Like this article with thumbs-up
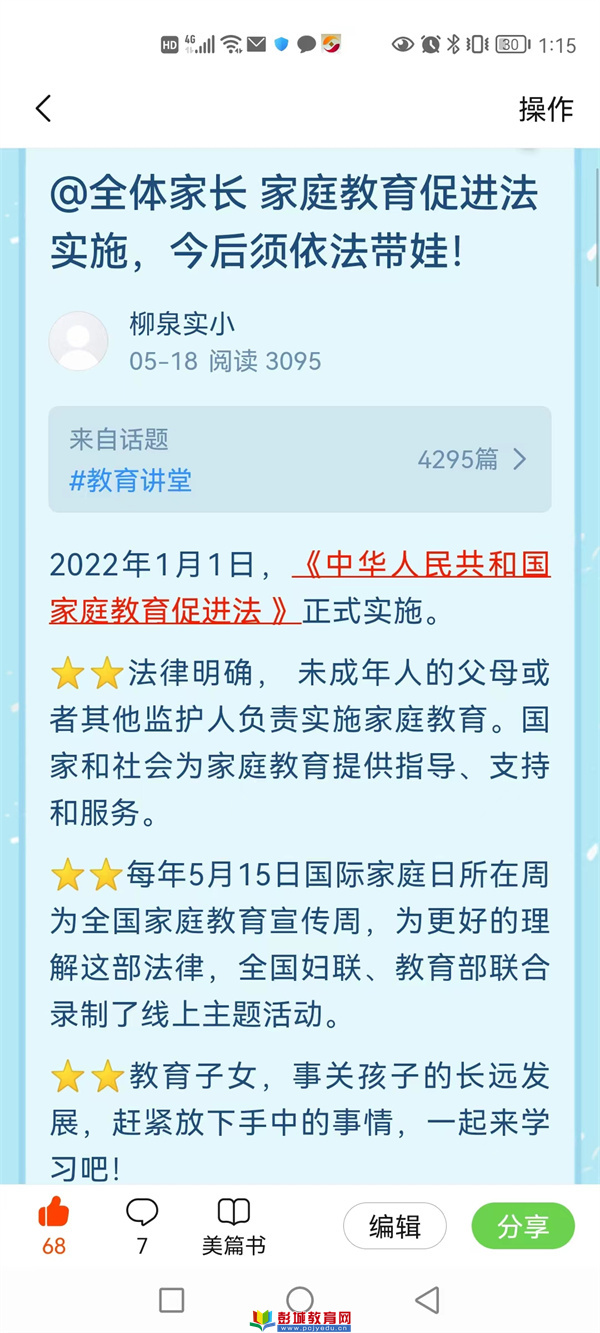This screenshot has width=600, height=1333. point(54,1214)
